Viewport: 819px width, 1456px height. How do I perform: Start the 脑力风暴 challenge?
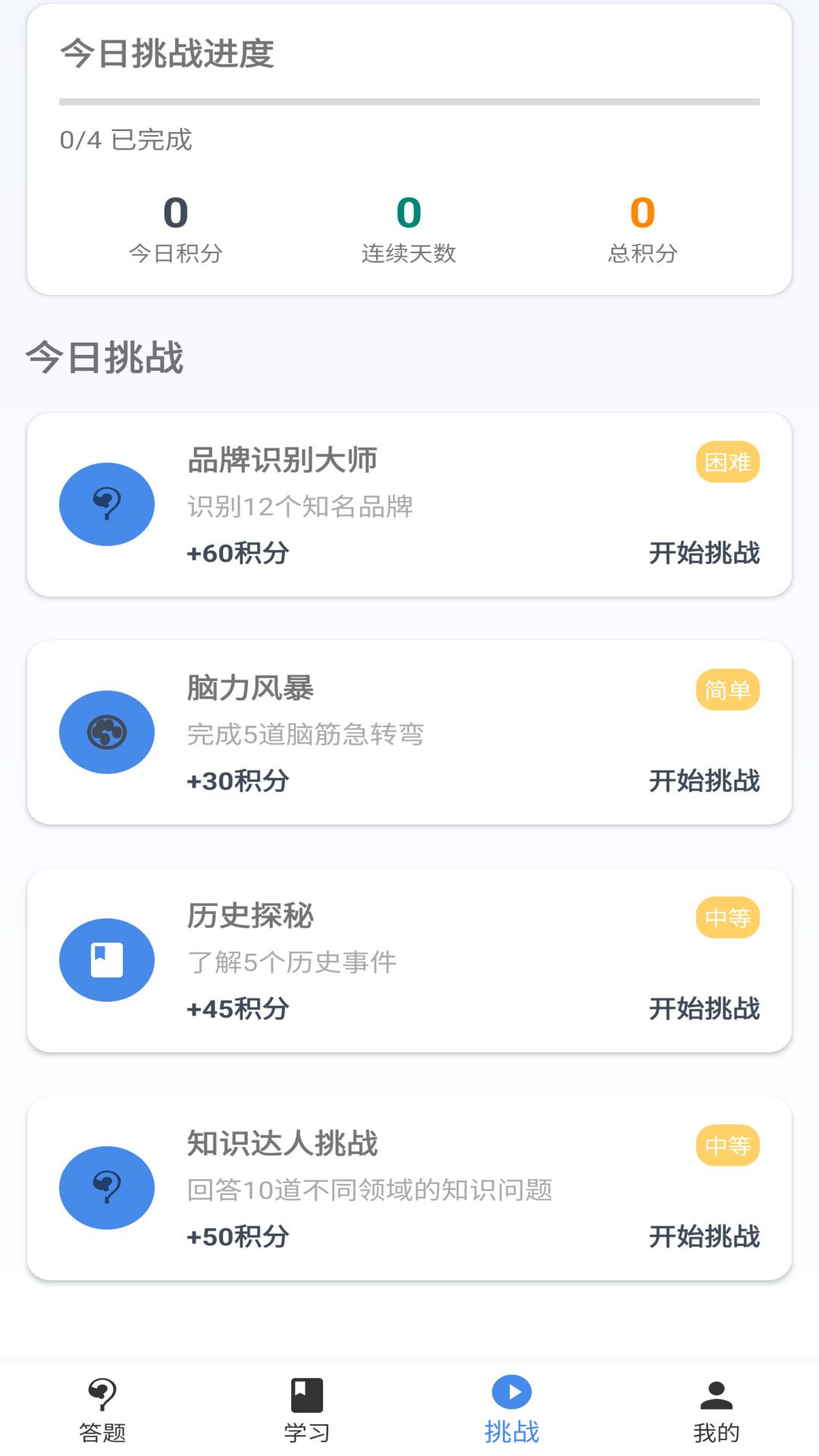(x=704, y=780)
